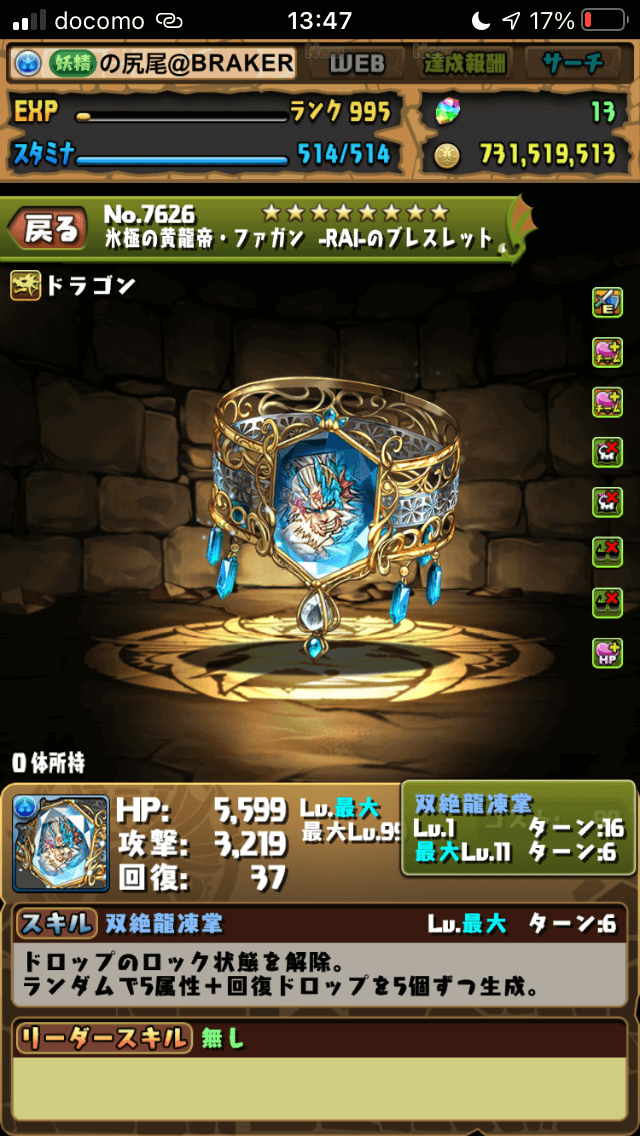Open the WEB button

[357, 64]
